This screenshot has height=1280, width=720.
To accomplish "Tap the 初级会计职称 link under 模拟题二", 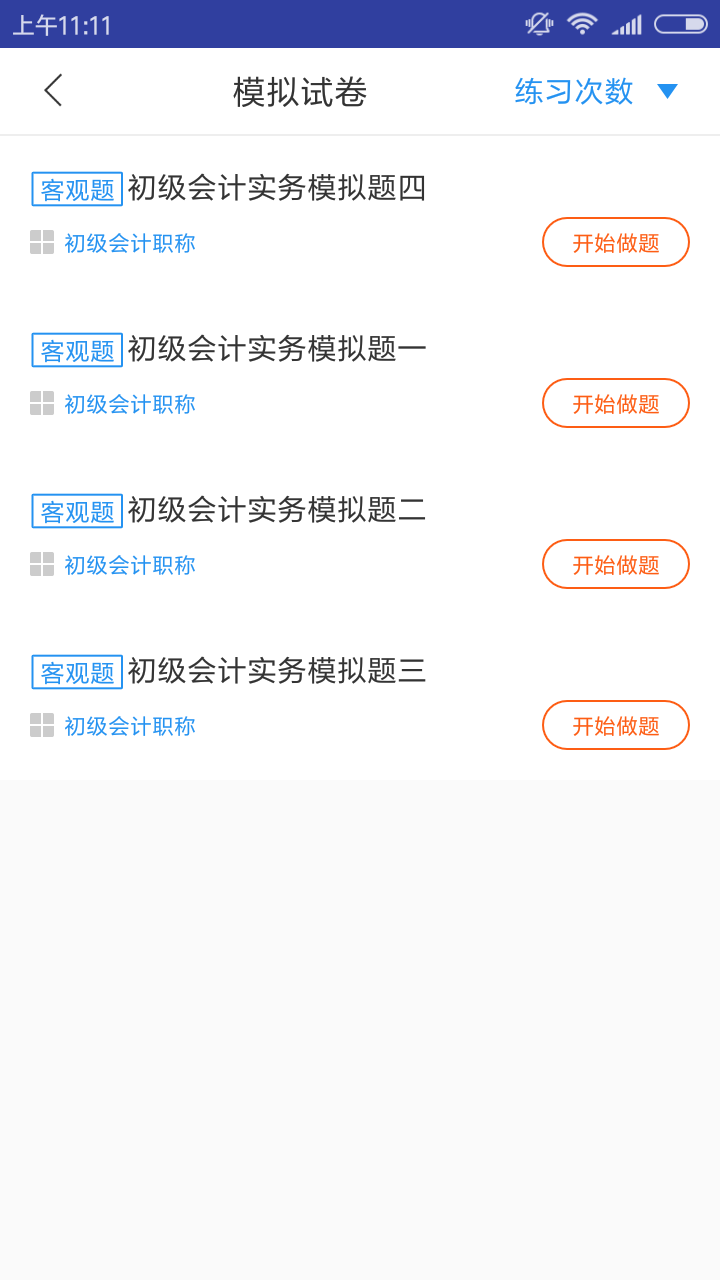I will tap(128, 564).
